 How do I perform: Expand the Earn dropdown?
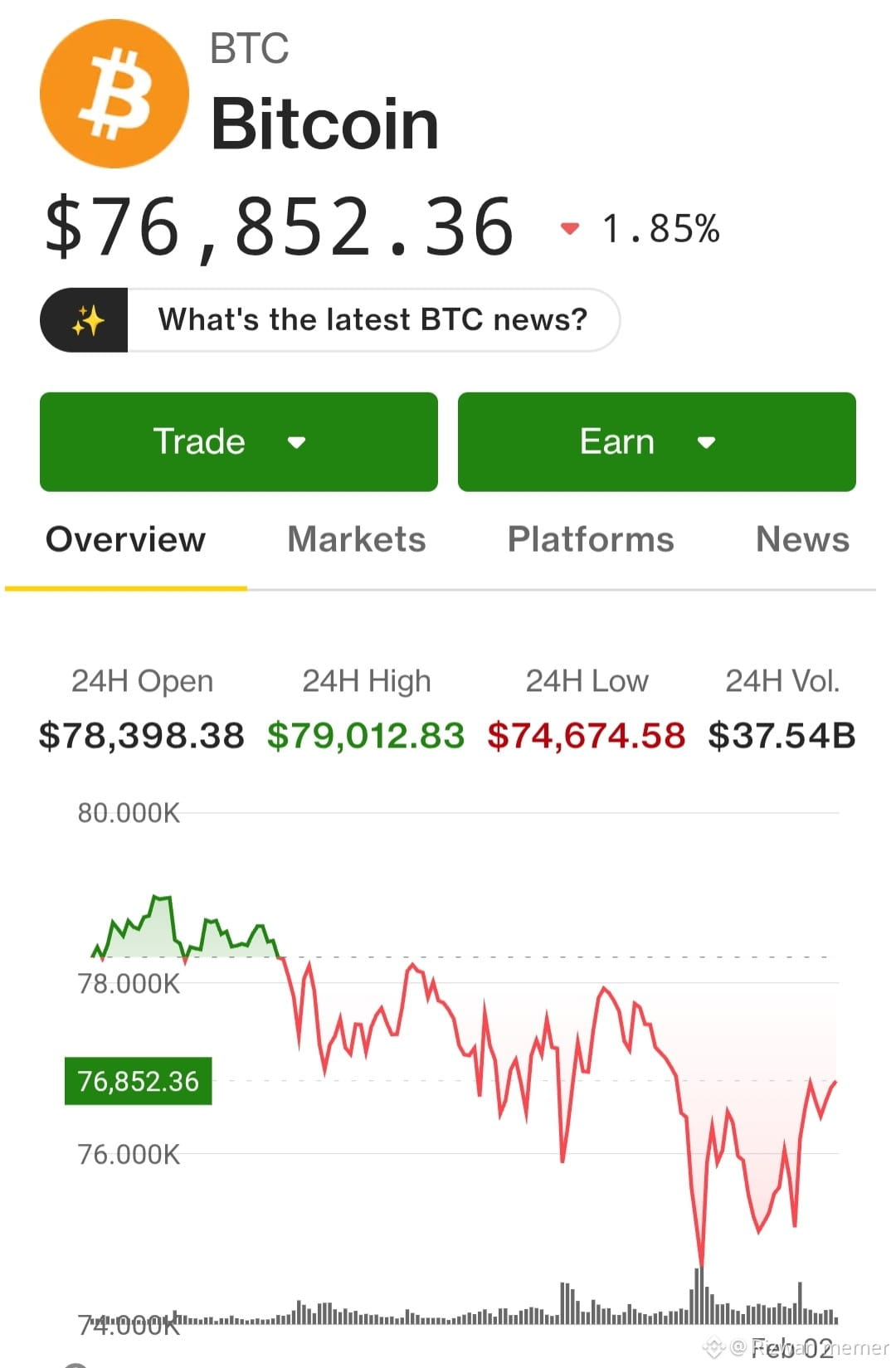656,442
